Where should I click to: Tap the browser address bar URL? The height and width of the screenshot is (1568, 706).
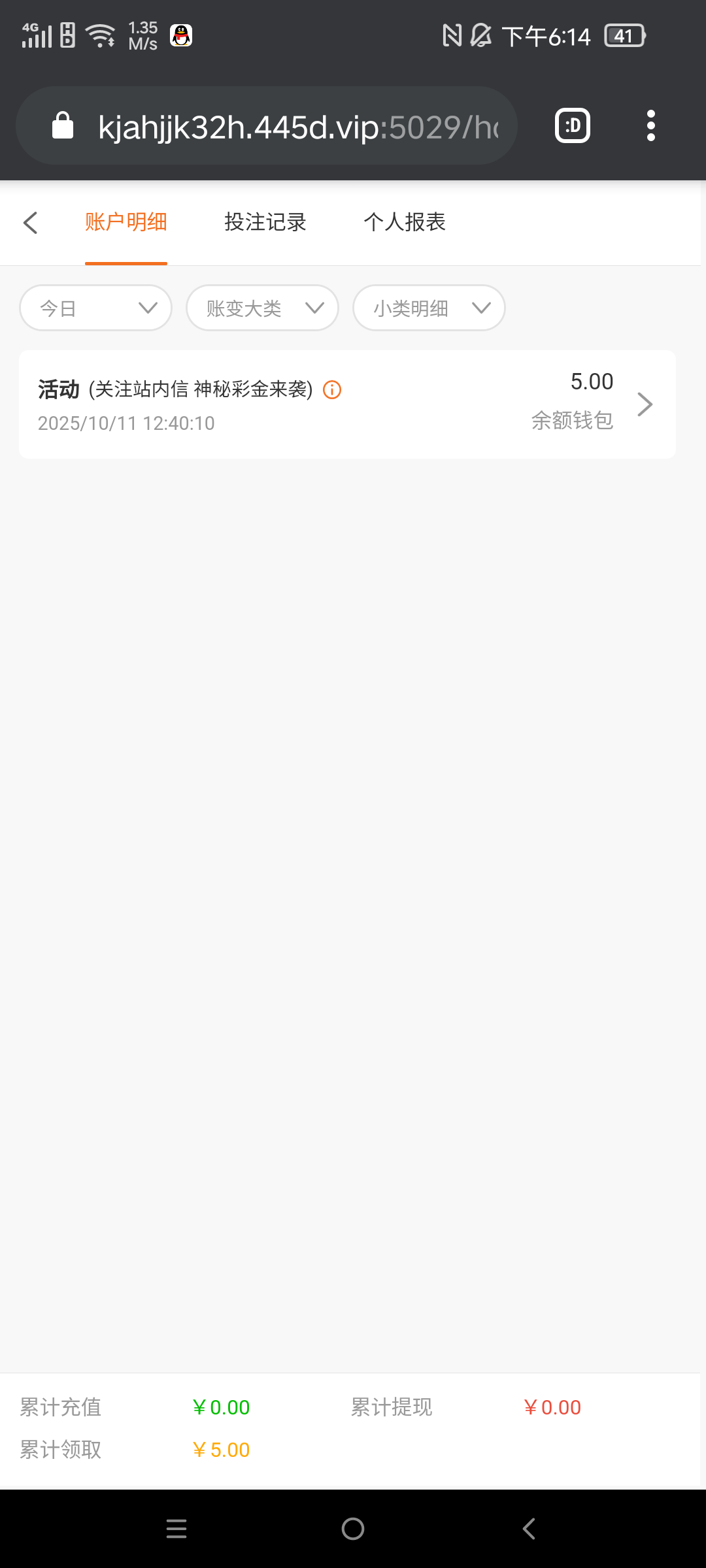tap(297, 126)
